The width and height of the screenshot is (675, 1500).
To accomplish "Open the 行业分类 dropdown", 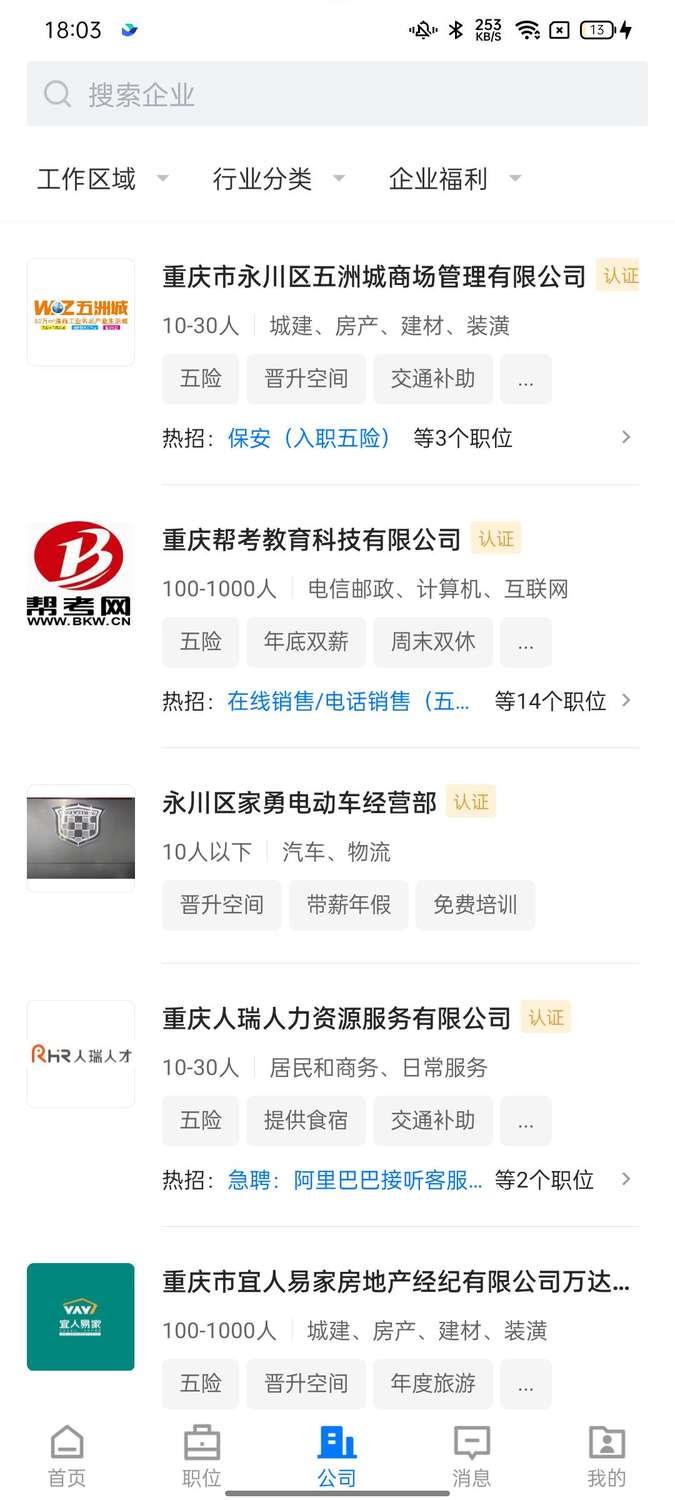I will pos(278,179).
